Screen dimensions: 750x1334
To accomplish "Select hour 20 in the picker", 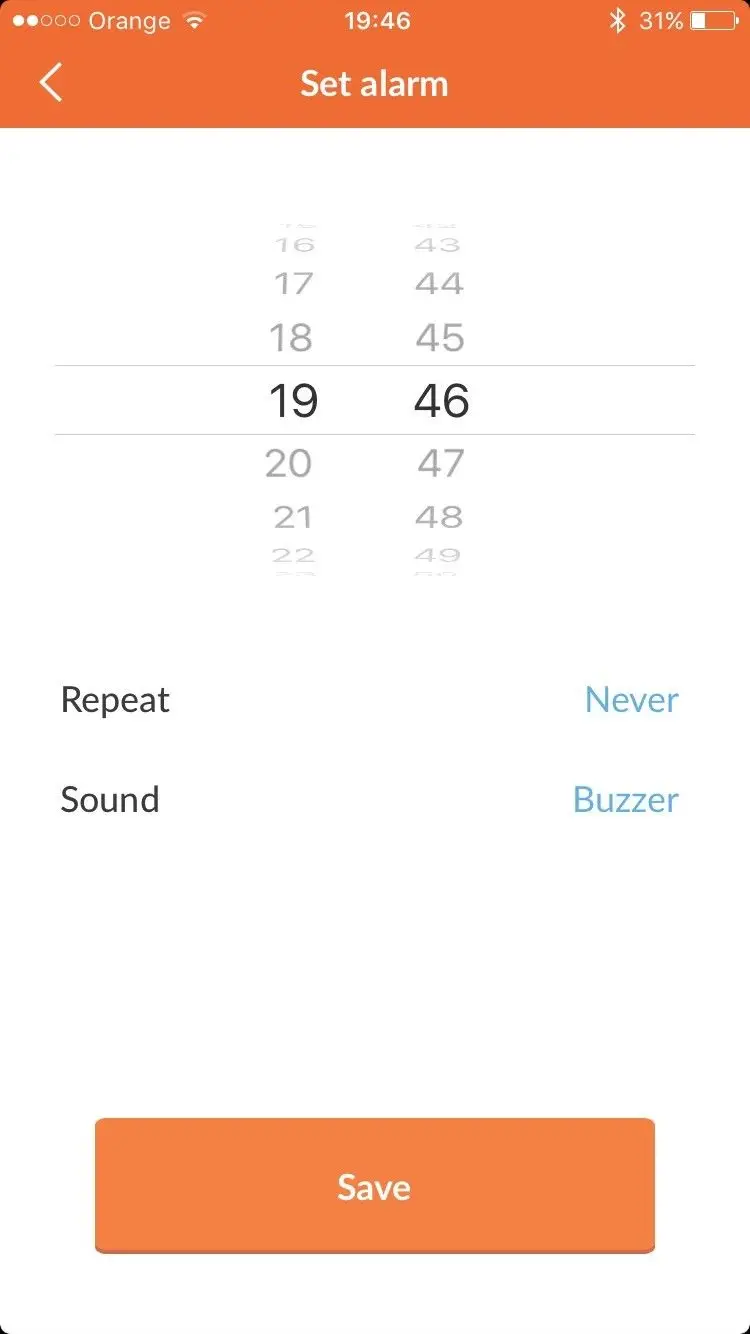I will point(290,463).
